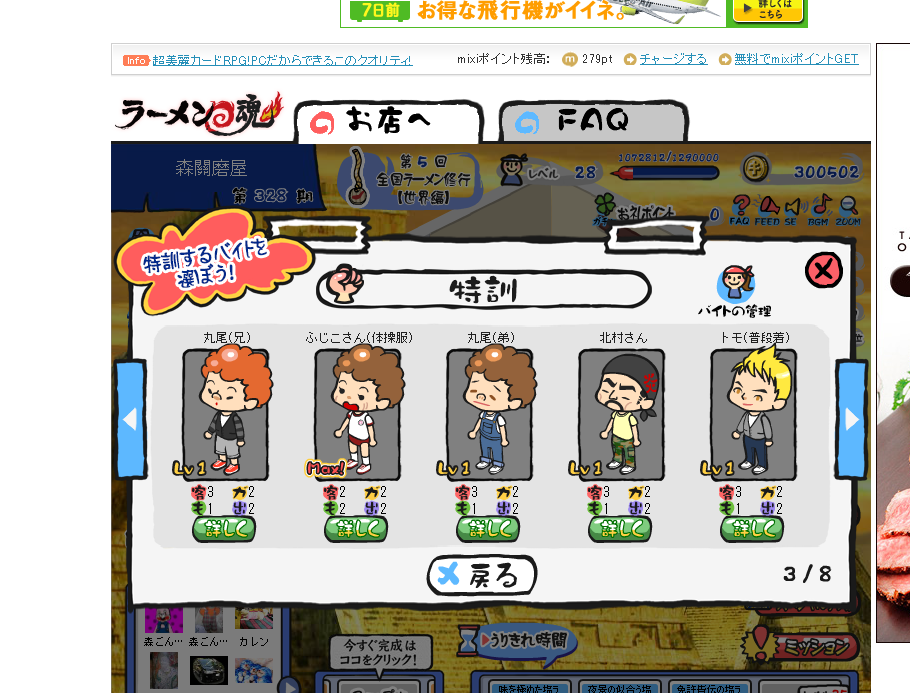View details for 北村さん
This screenshot has height=693, width=910.
620,529
